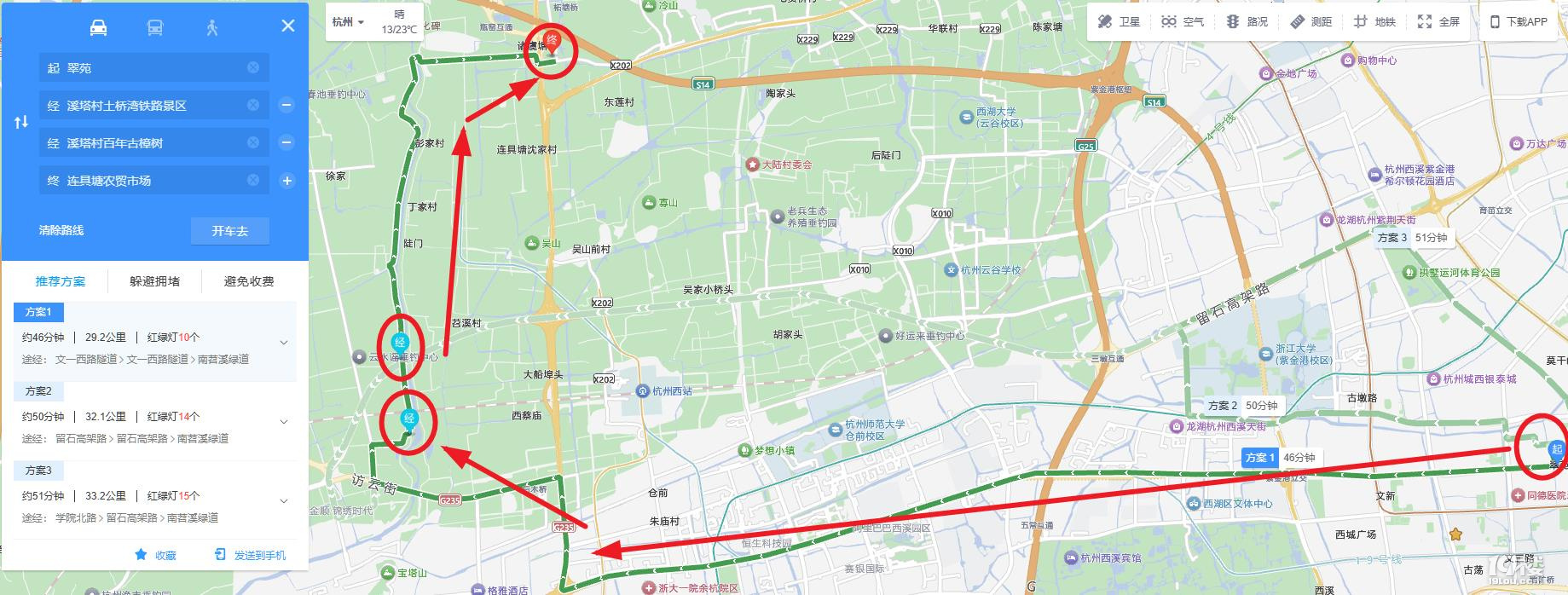The image size is (1568, 595).
Task: Swap start and end points
Action: pos(21,123)
